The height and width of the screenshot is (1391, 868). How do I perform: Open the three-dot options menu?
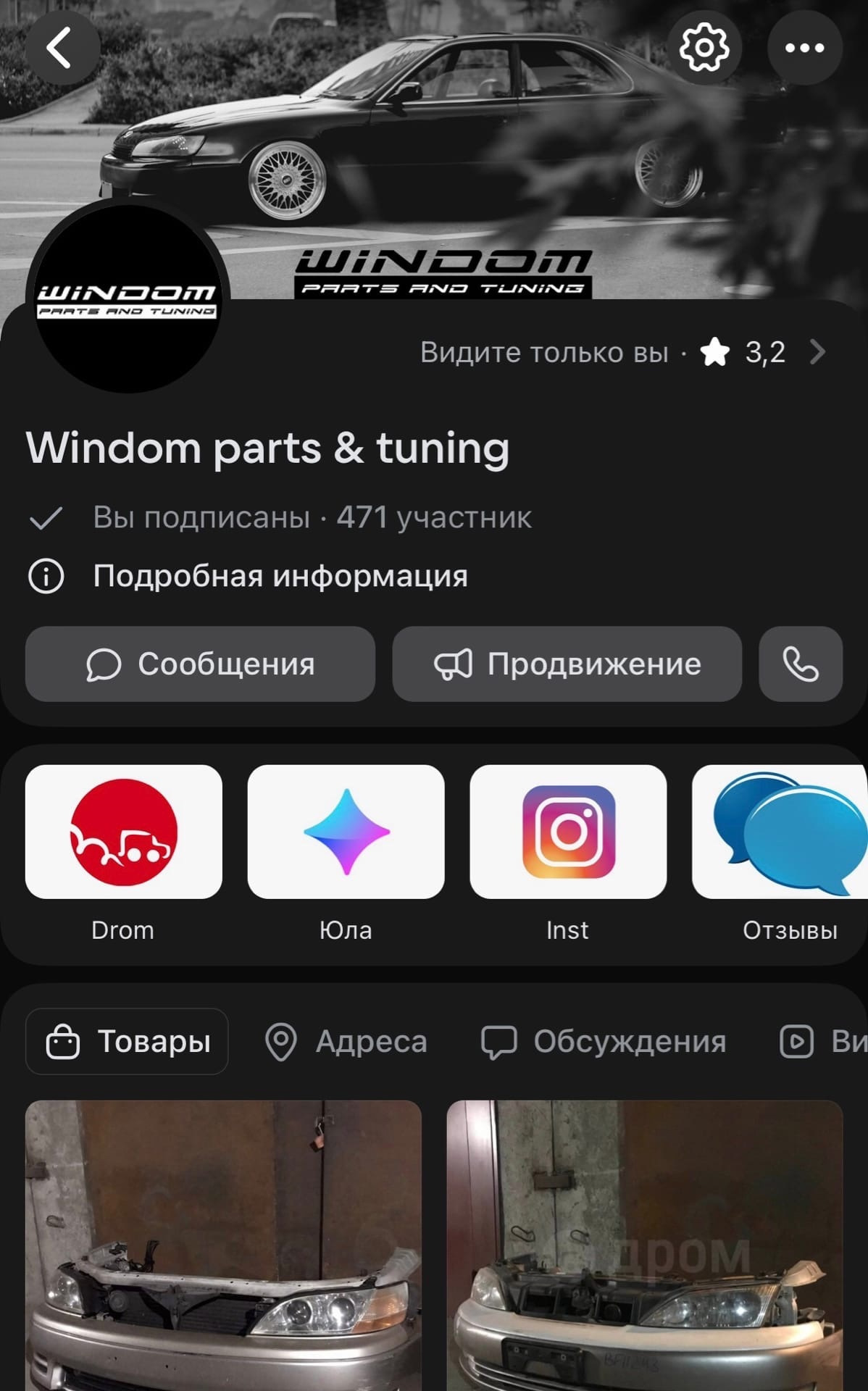[x=804, y=46]
